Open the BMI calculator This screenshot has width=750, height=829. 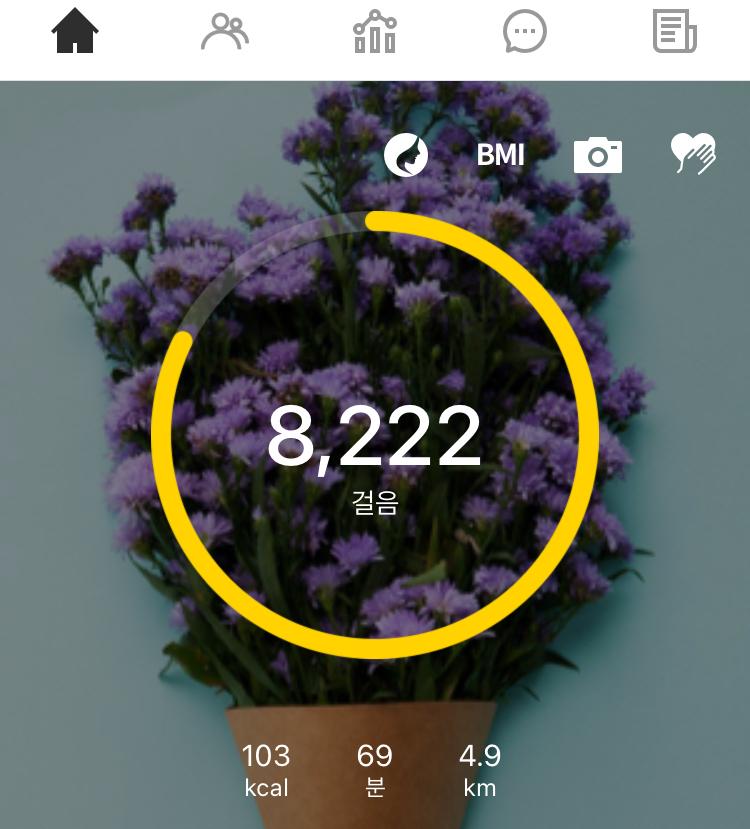500,155
